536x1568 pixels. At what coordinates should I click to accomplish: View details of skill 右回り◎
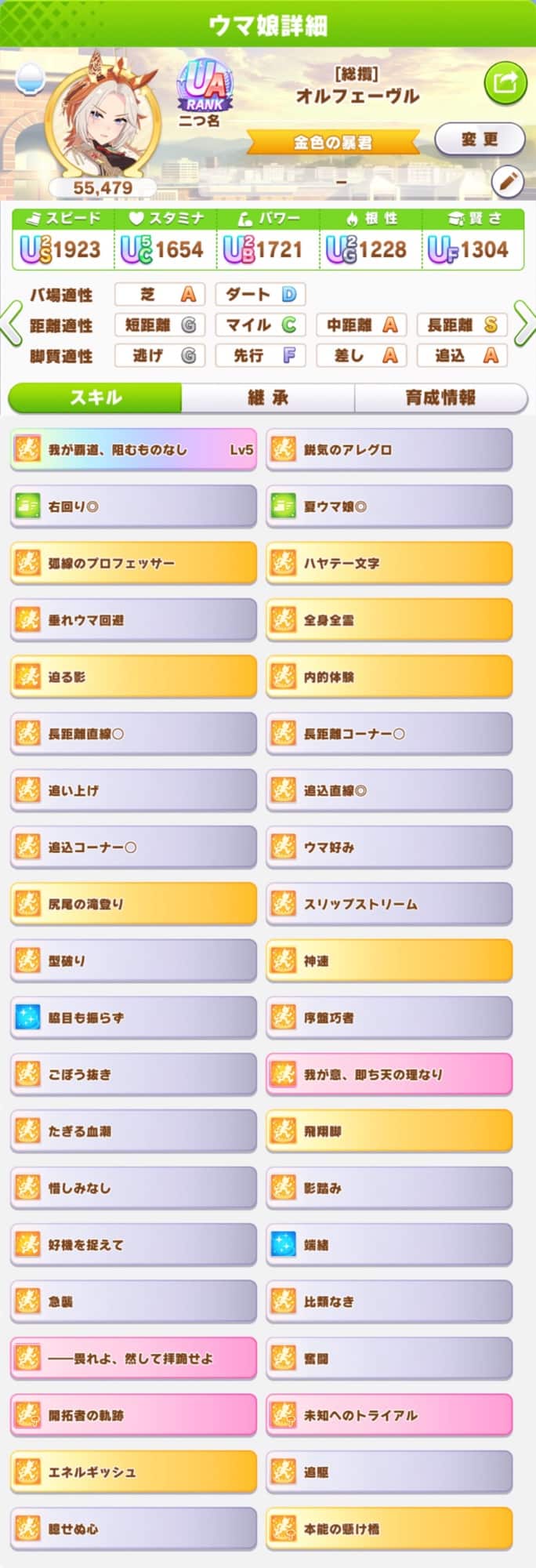133,506
